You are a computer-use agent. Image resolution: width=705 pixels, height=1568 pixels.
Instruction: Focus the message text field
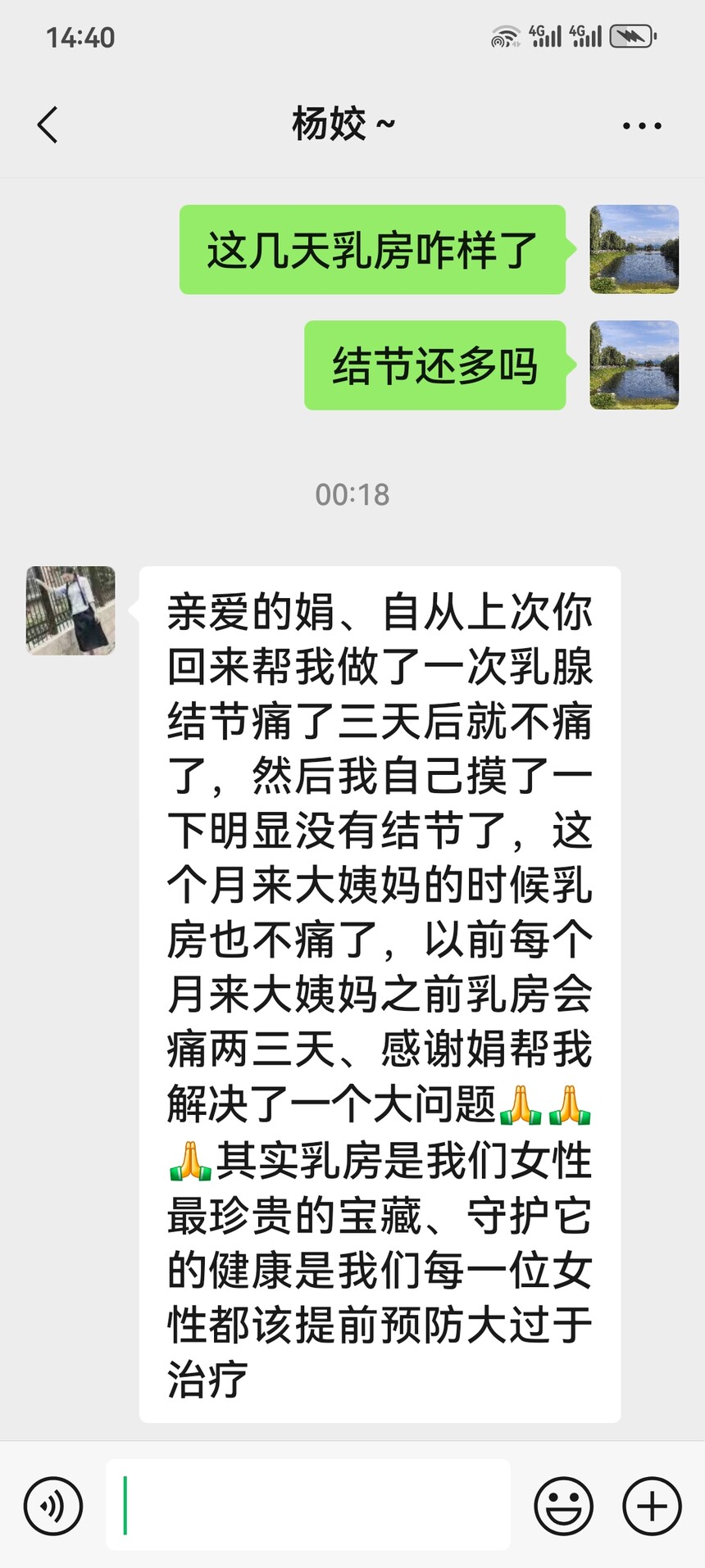pyautogui.click(x=308, y=1505)
